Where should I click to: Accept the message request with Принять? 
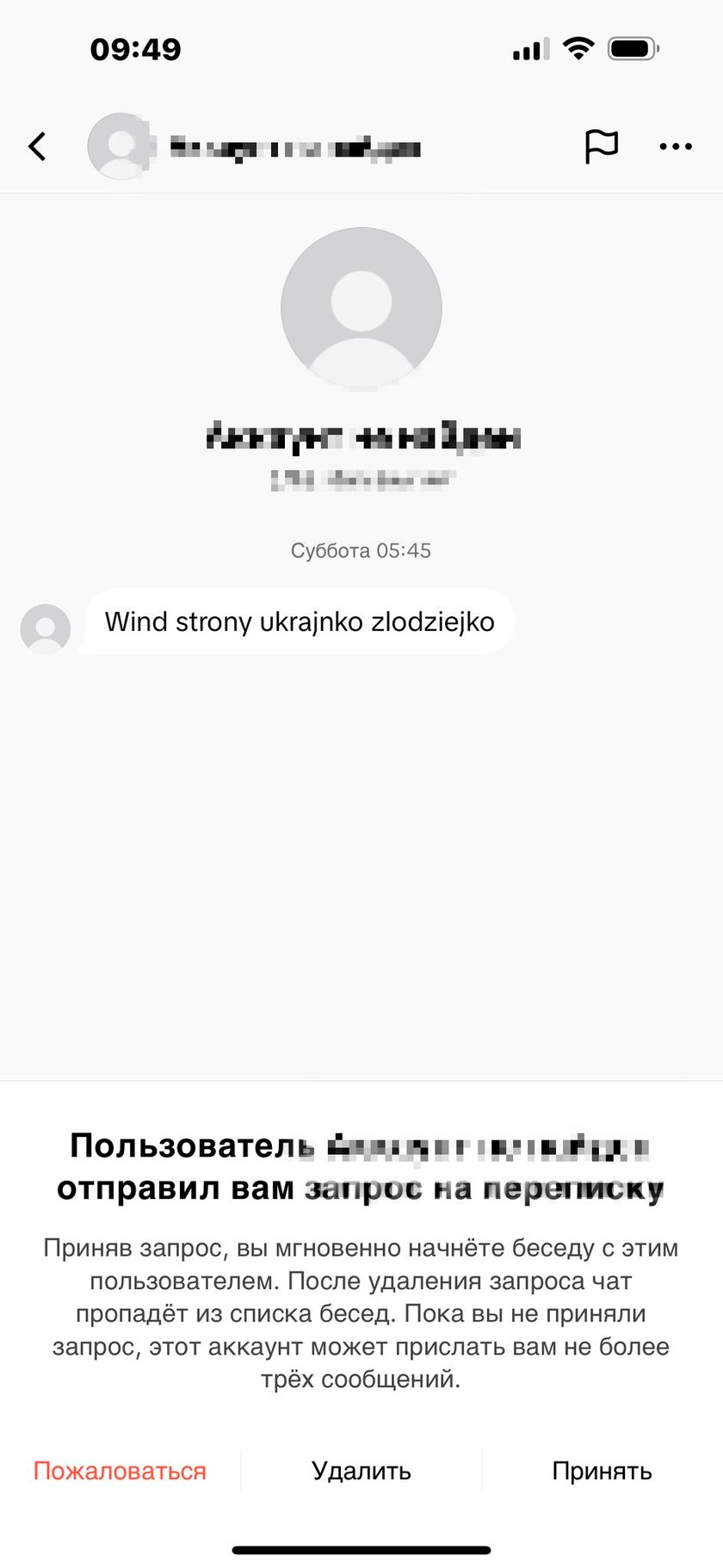(x=602, y=1471)
